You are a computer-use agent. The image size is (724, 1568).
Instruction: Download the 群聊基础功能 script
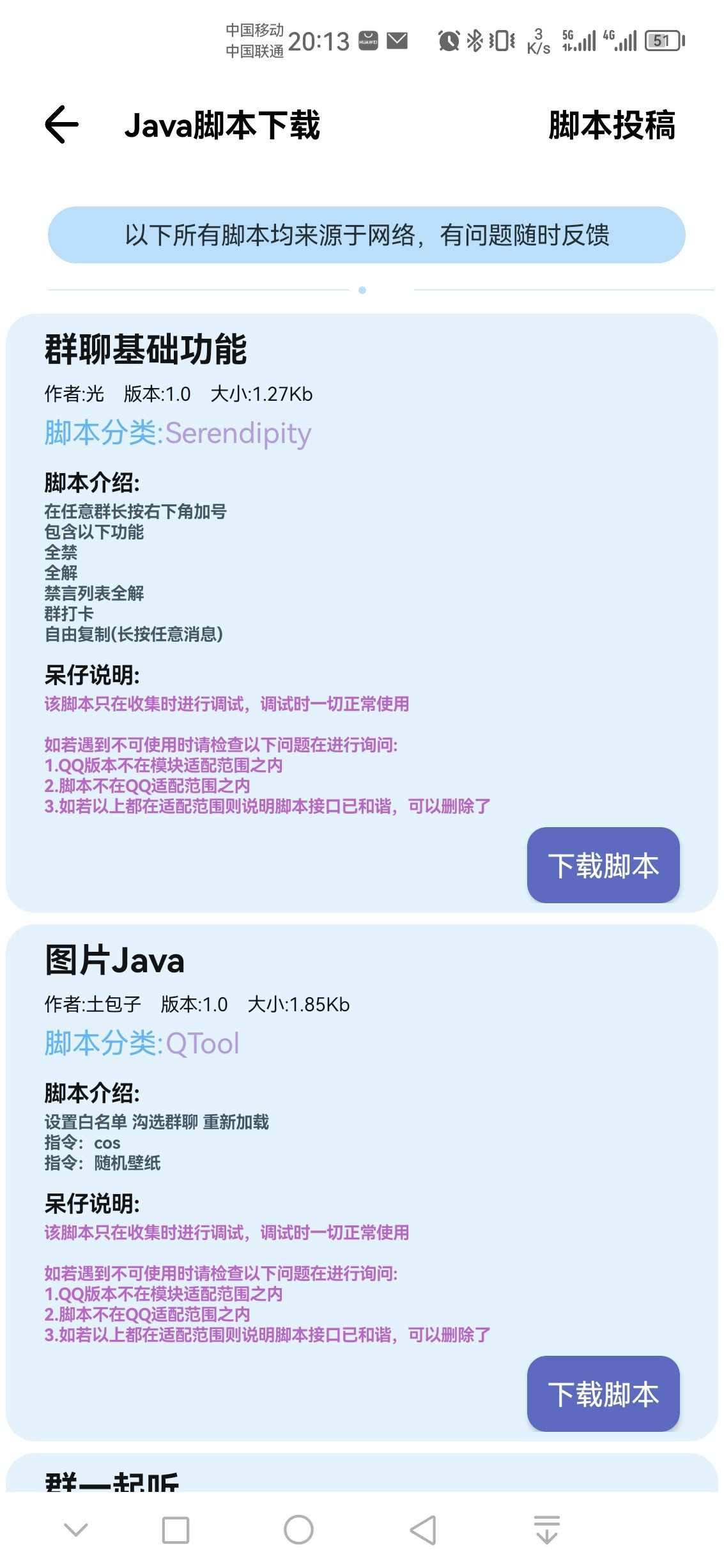603,865
